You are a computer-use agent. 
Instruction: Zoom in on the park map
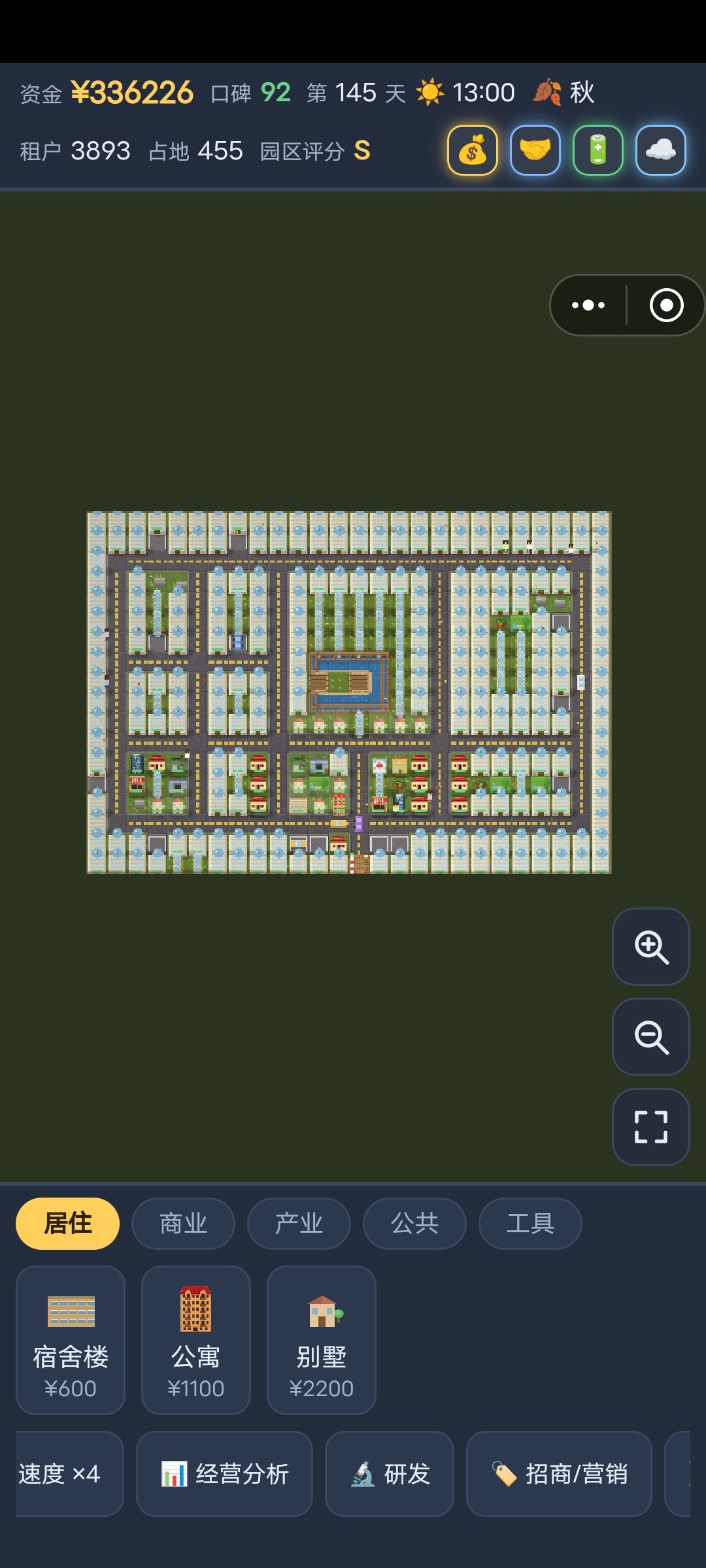pos(651,946)
